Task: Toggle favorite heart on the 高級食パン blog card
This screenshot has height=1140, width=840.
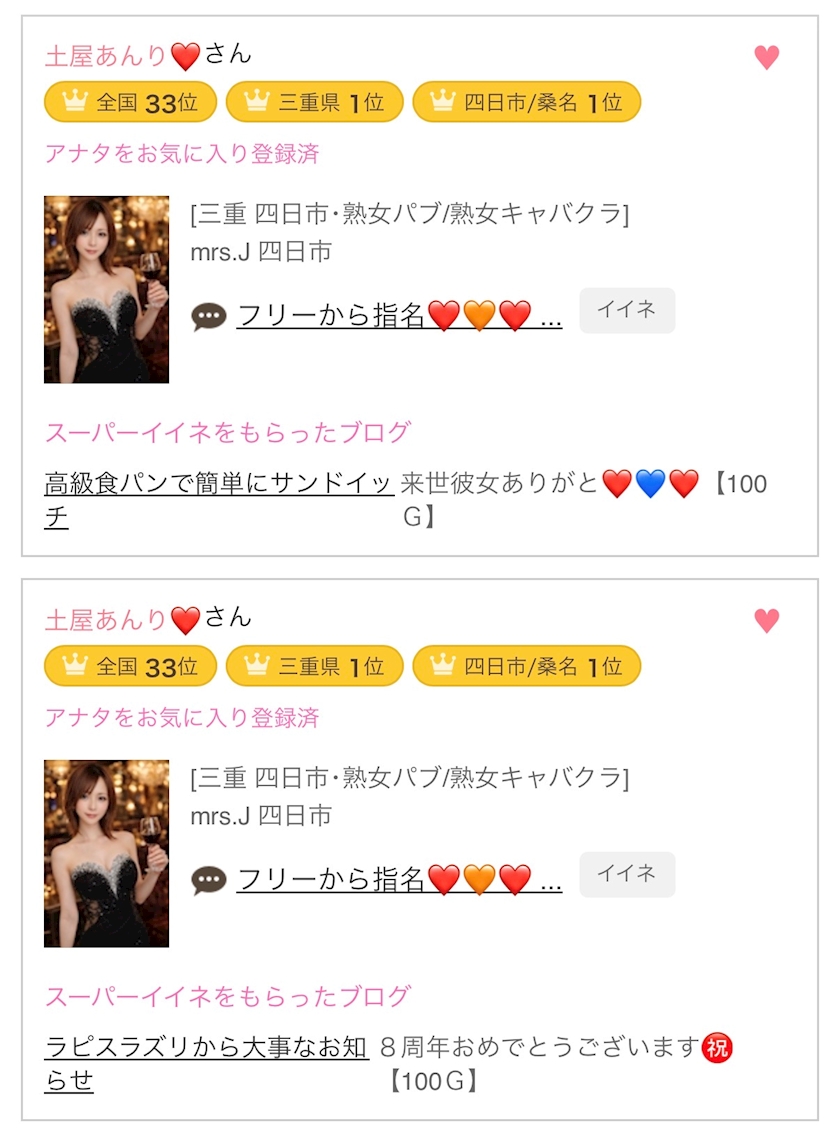Action: click(x=767, y=57)
